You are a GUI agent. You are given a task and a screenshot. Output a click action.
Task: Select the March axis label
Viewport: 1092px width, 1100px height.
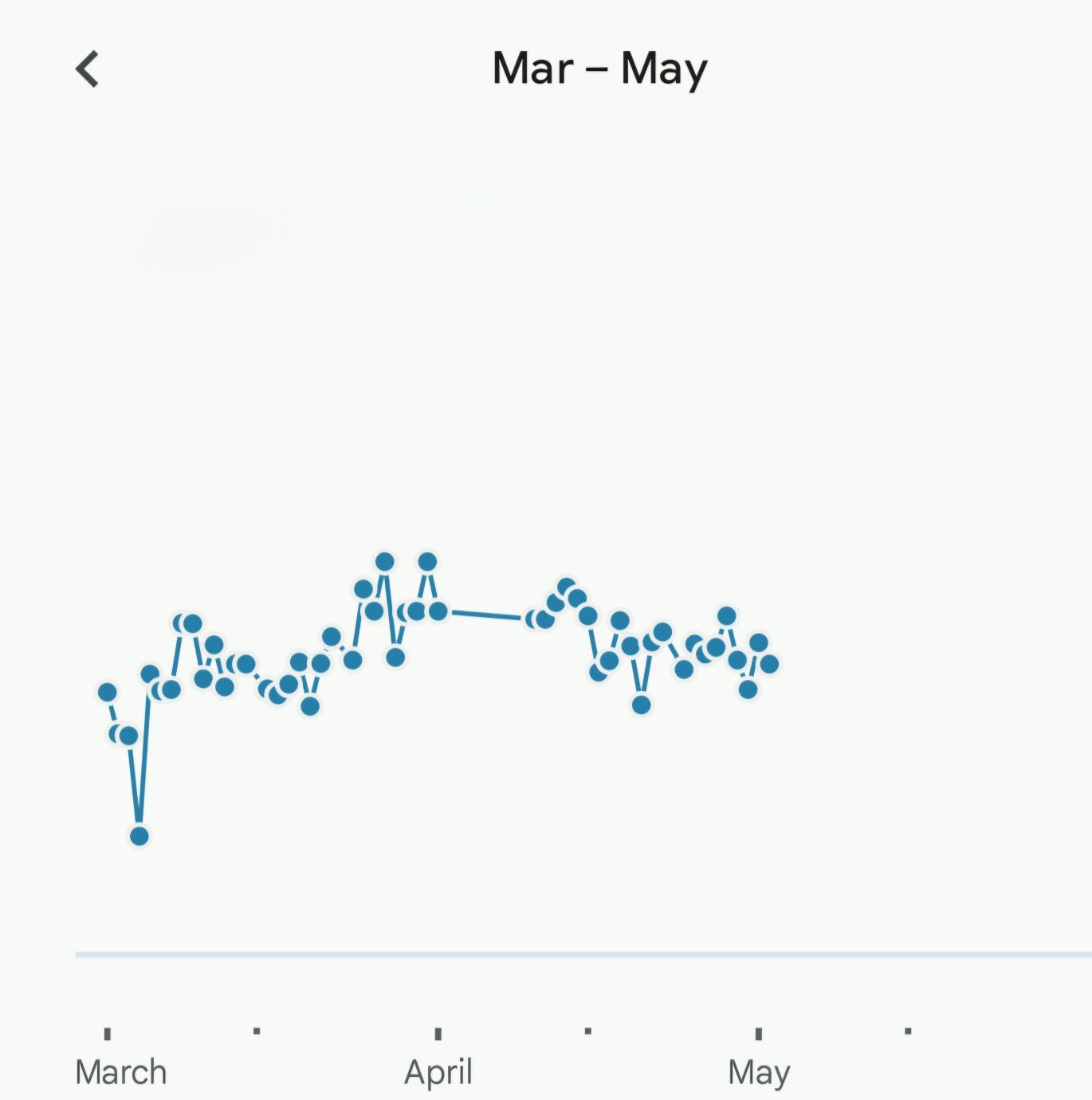coord(120,1071)
